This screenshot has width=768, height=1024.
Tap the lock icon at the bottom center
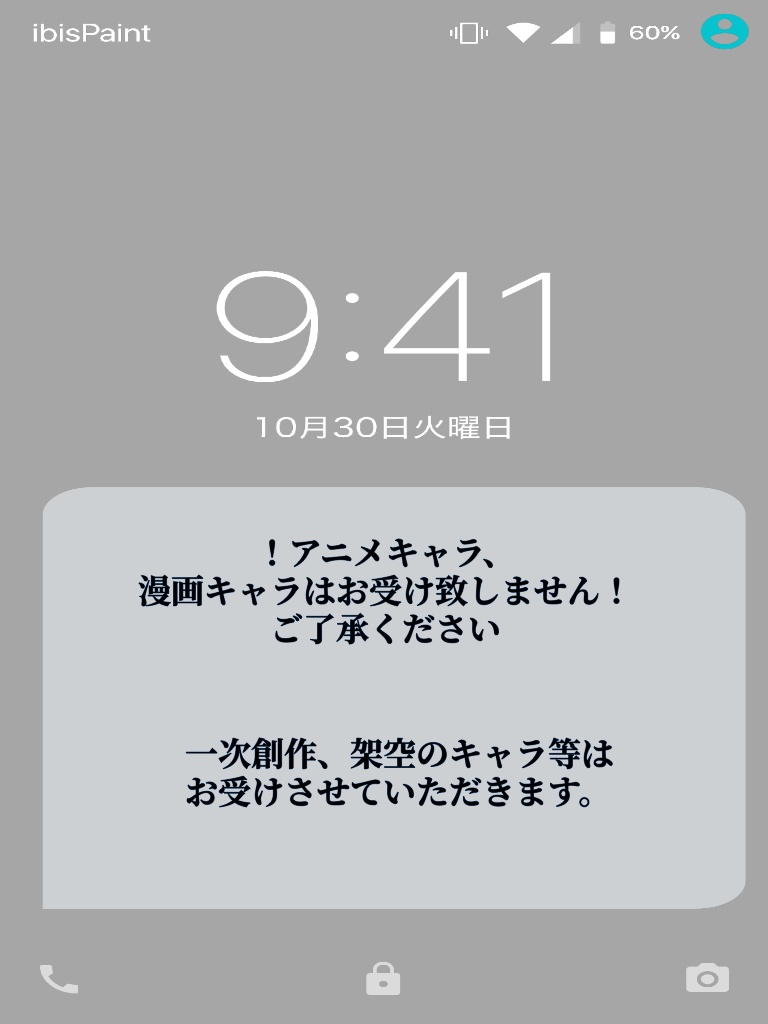pos(384,978)
